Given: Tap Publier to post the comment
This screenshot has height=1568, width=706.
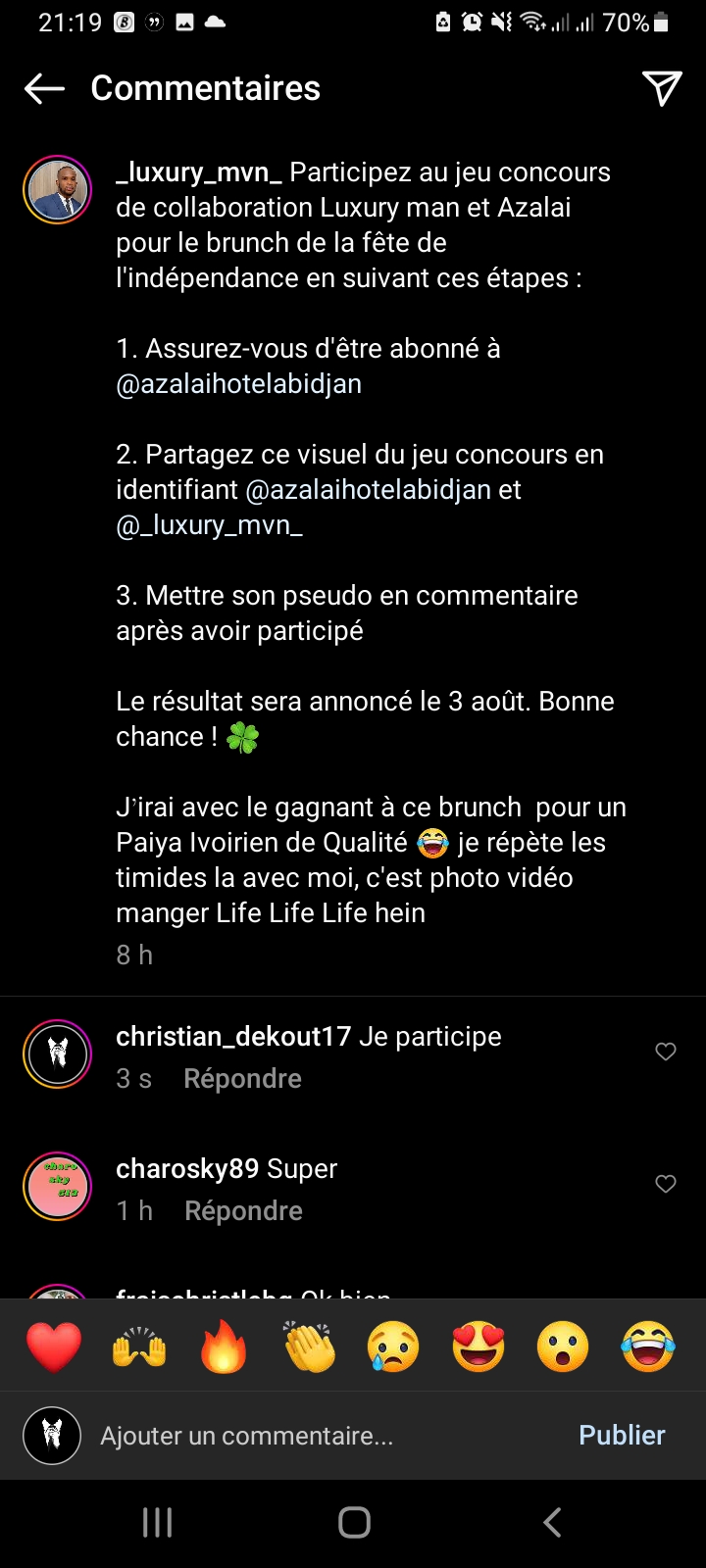Looking at the screenshot, I should 622,1436.
